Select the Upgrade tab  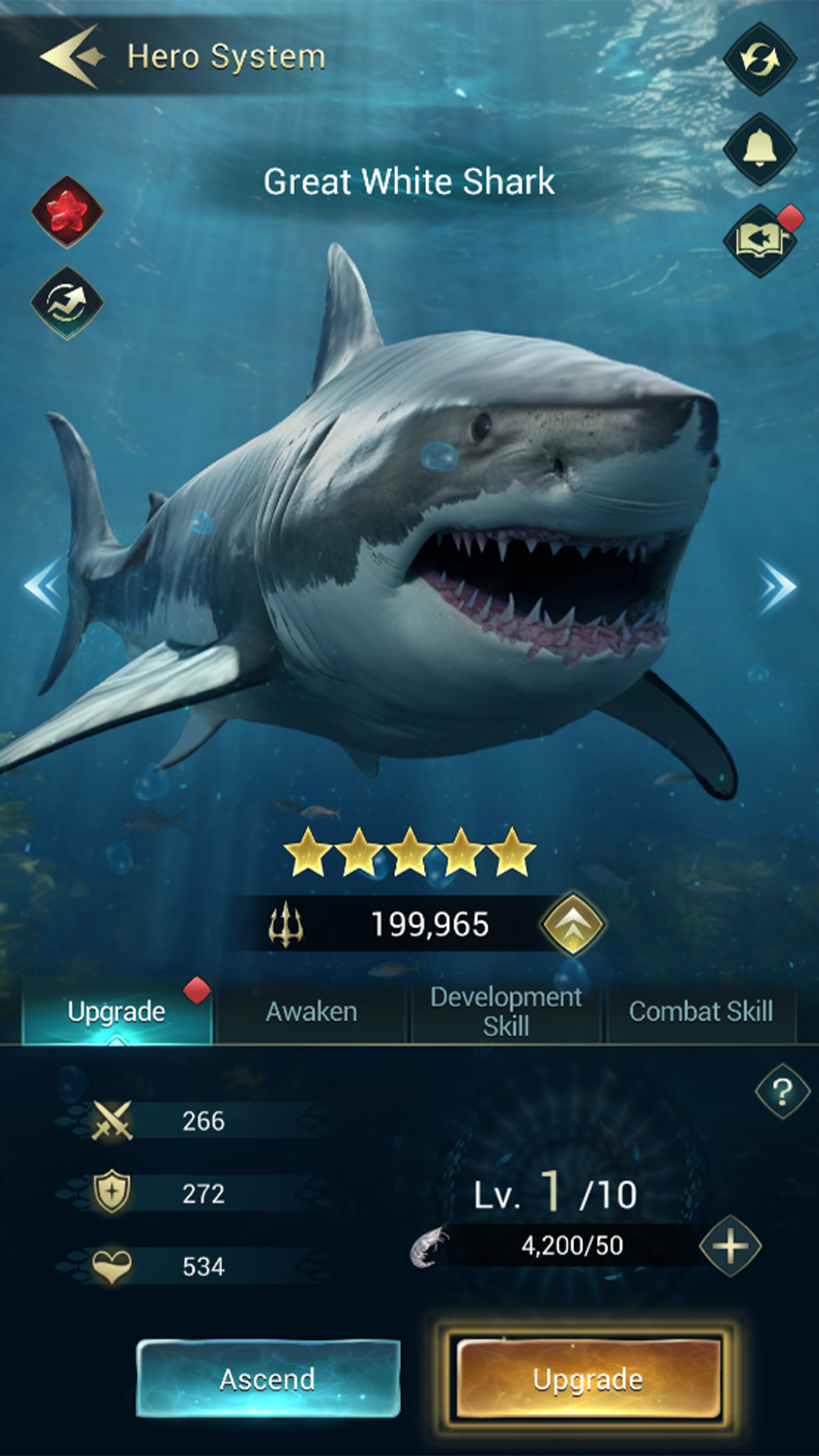tap(117, 1012)
